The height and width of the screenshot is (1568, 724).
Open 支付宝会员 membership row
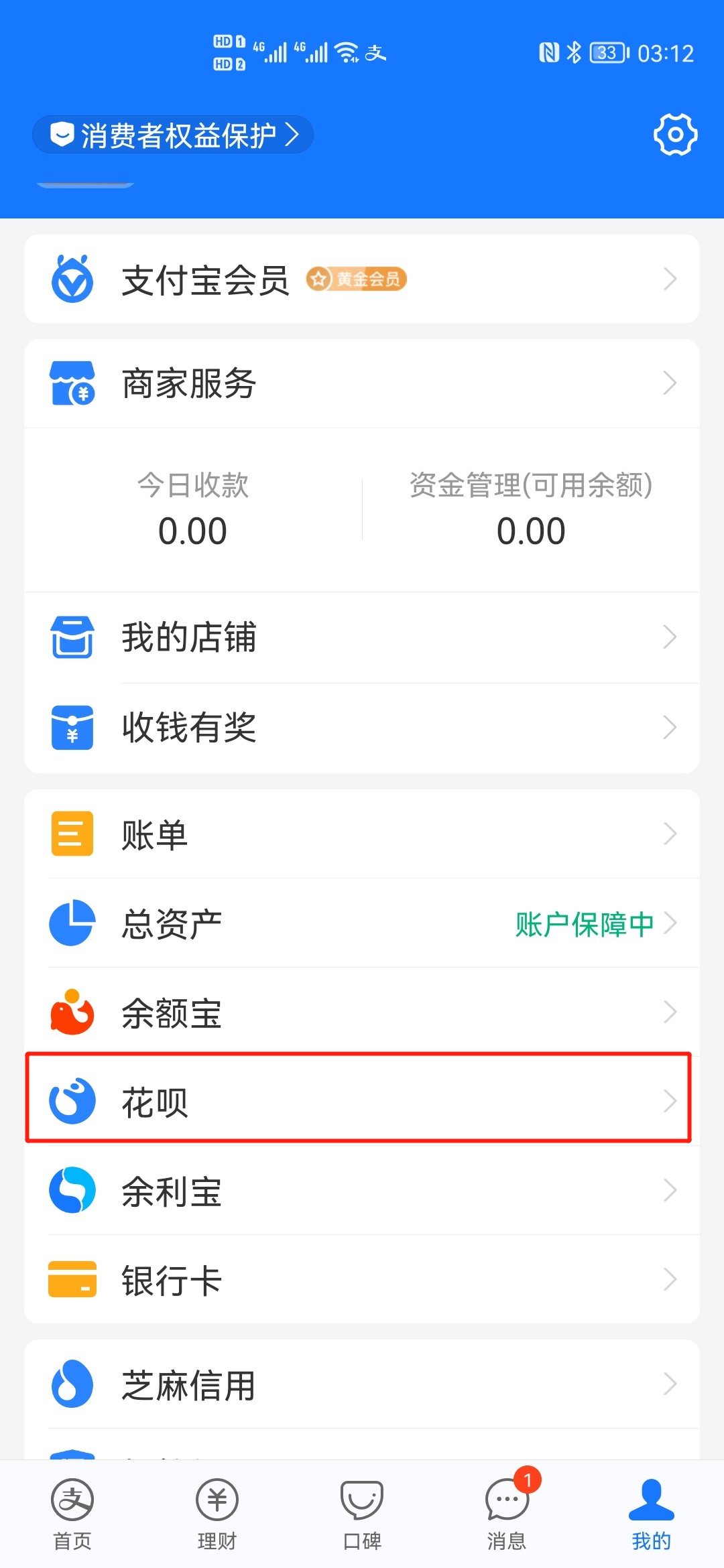pyautogui.click(x=362, y=279)
